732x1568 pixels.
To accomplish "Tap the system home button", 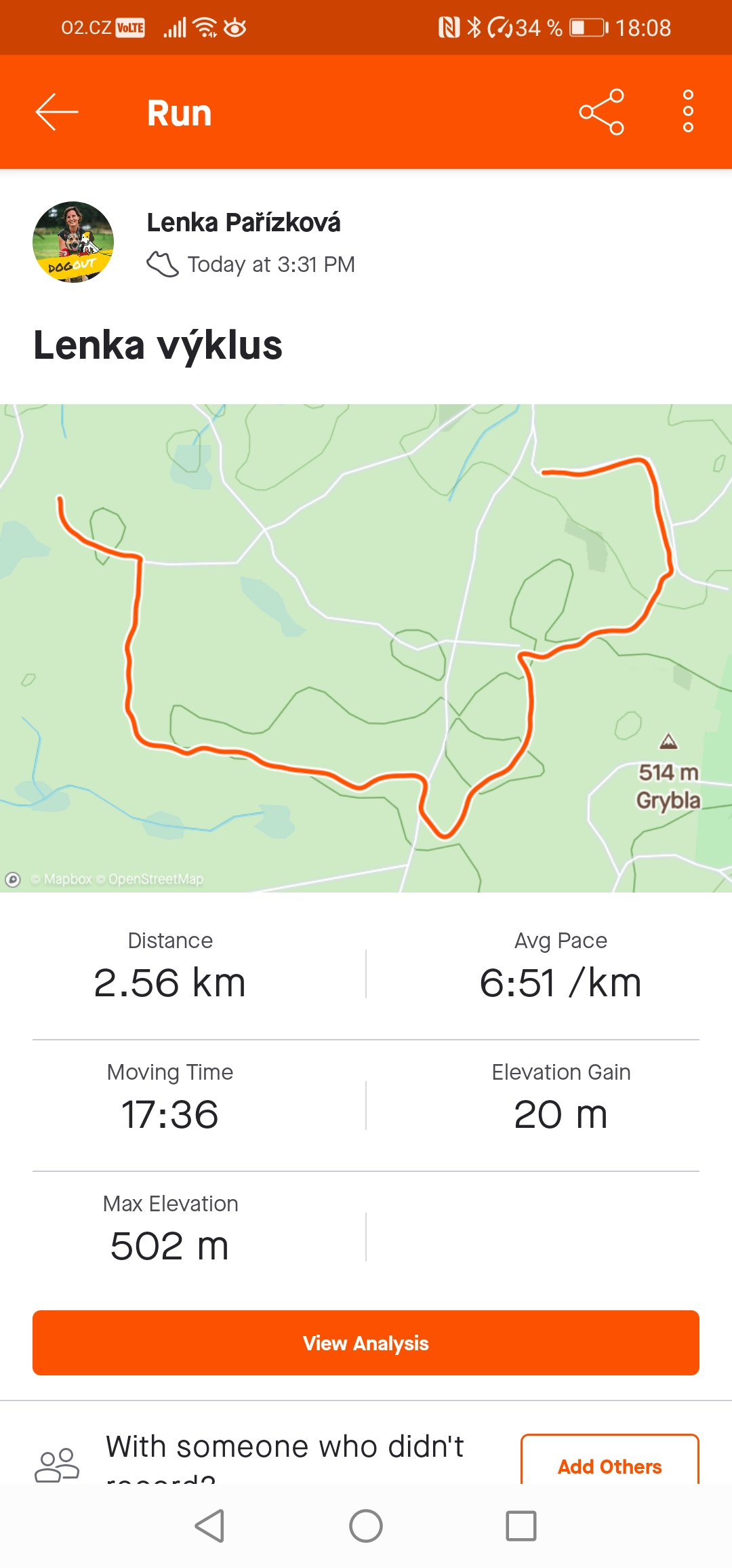I will pyautogui.click(x=366, y=1526).
